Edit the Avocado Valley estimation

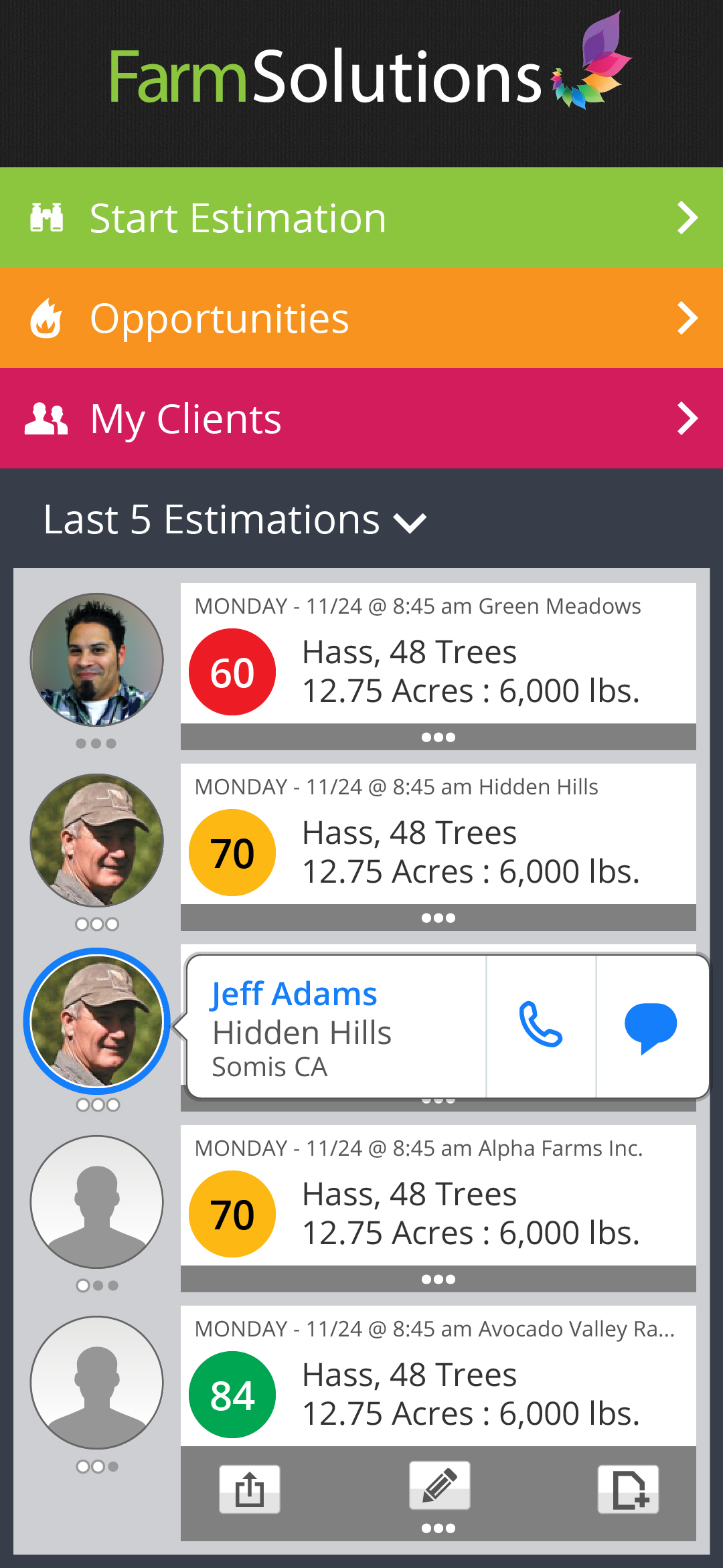click(x=439, y=1485)
